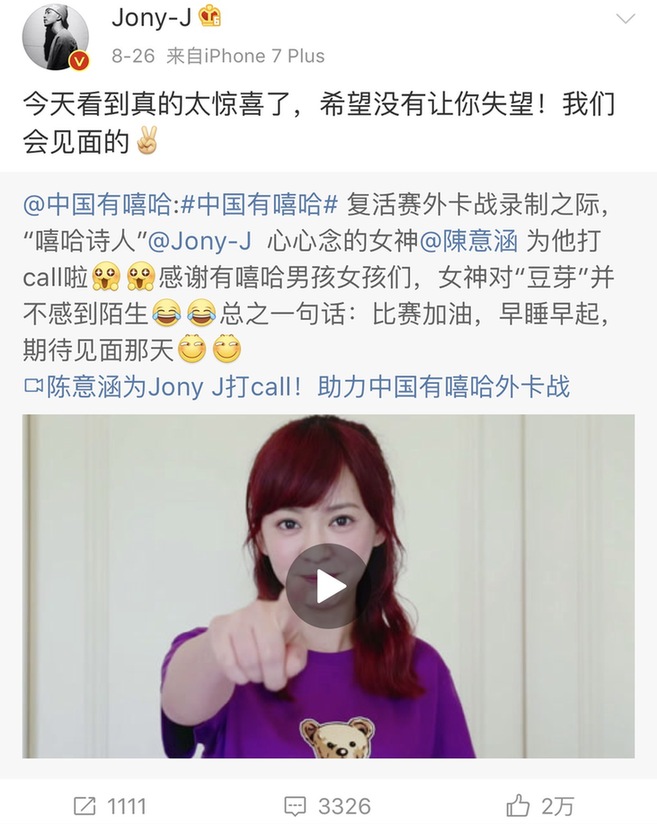Play the embedded video
657x824 pixels.
click(x=329, y=587)
